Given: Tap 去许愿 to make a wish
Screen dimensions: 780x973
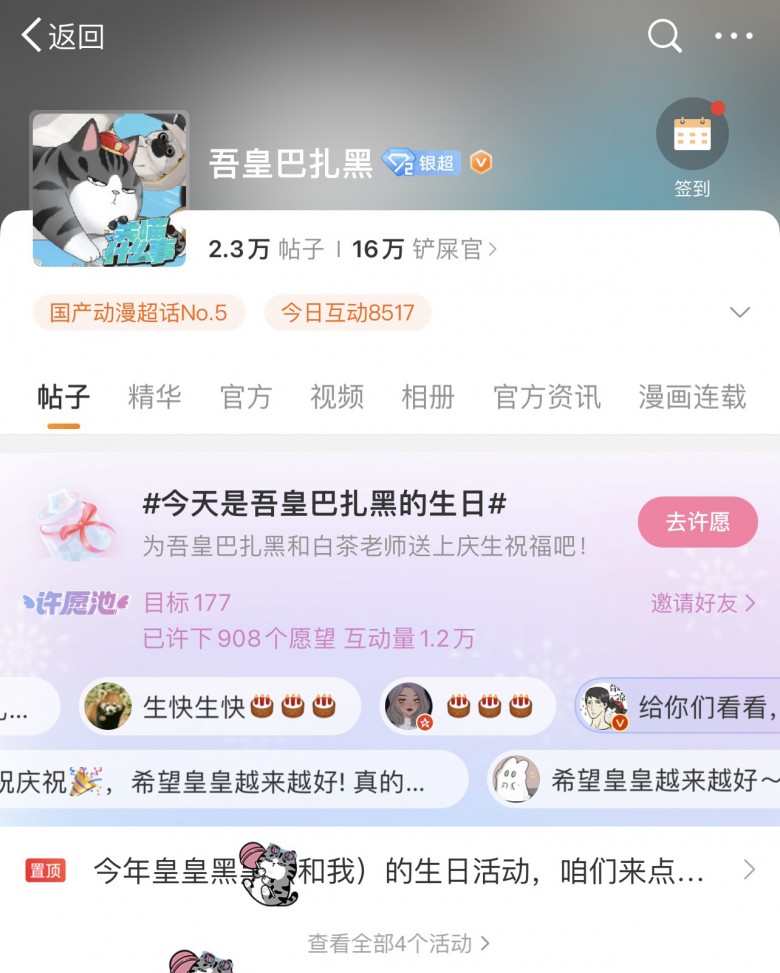Looking at the screenshot, I should (x=697, y=522).
